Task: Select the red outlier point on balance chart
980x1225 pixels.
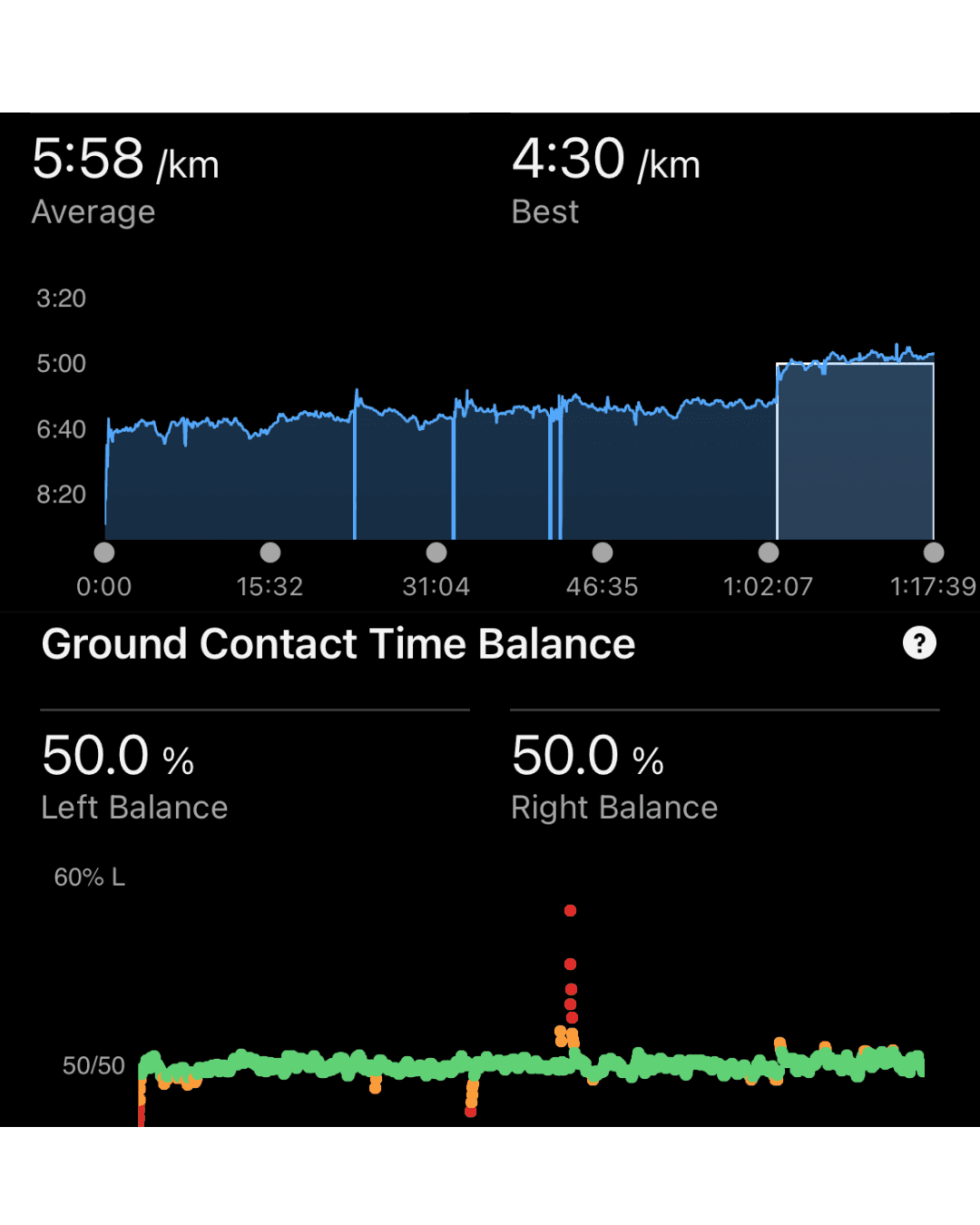Action: coord(570,910)
